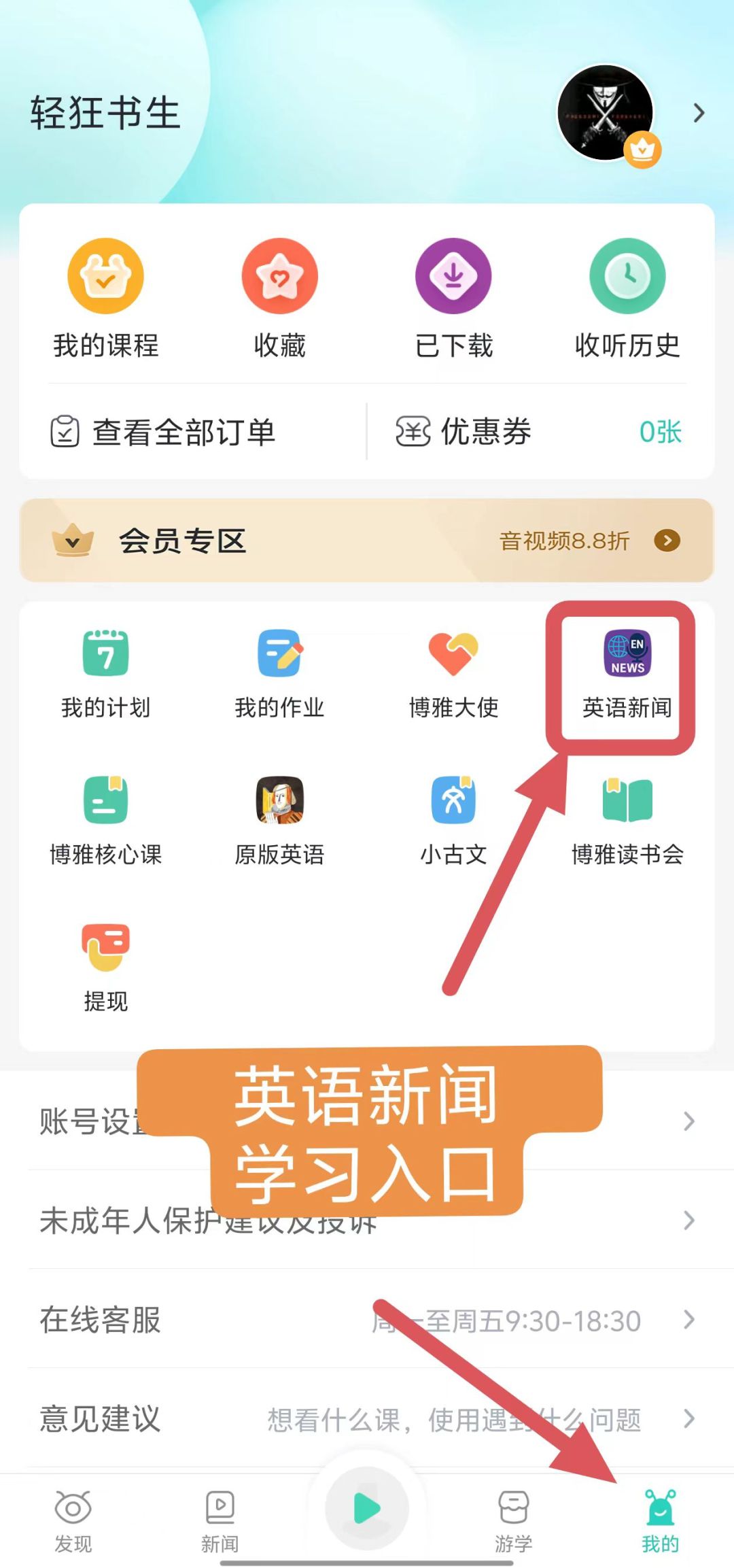Open the 会员专区 banner
The width and height of the screenshot is (734, 1568).
tap(367, 541)
